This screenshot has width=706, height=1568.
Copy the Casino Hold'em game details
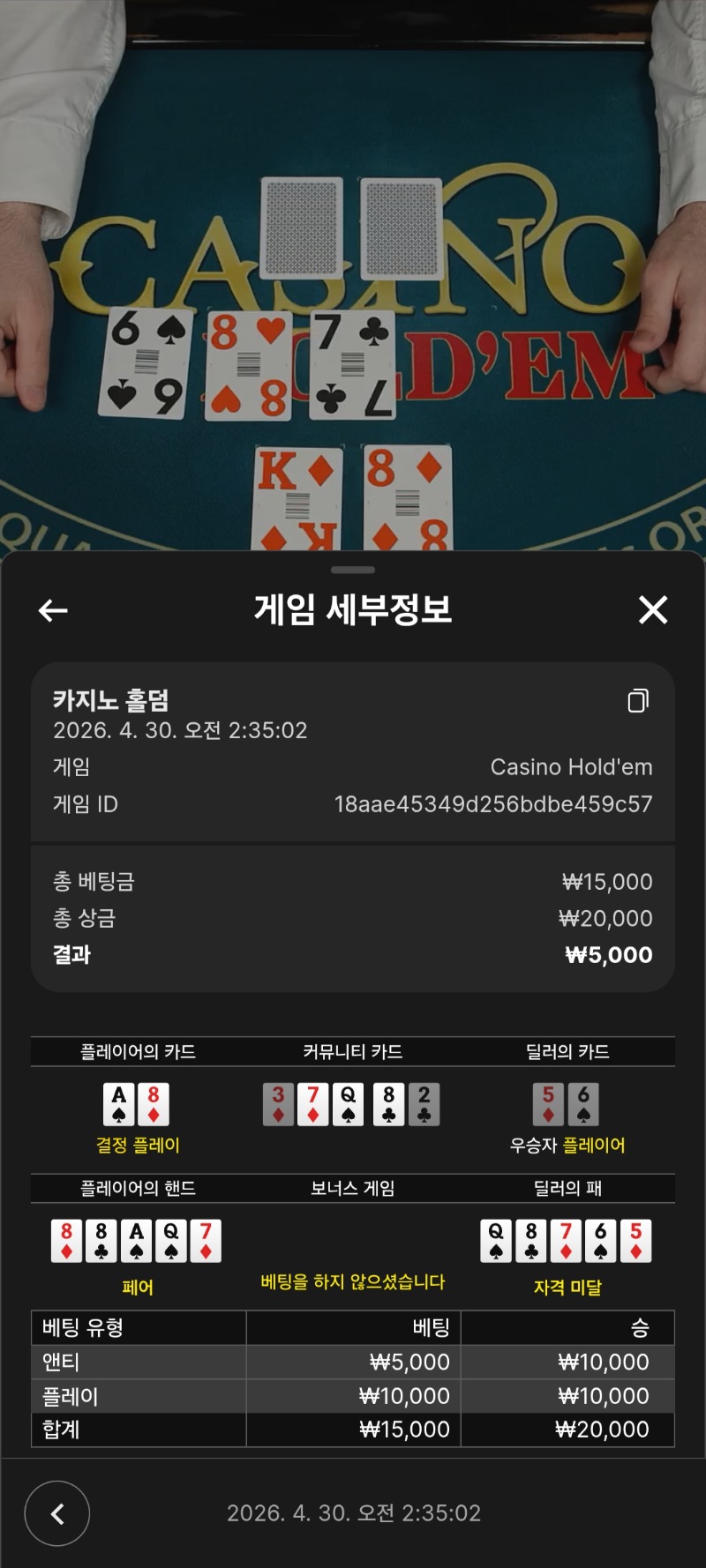pyautogui.click(x=638, y=701)
